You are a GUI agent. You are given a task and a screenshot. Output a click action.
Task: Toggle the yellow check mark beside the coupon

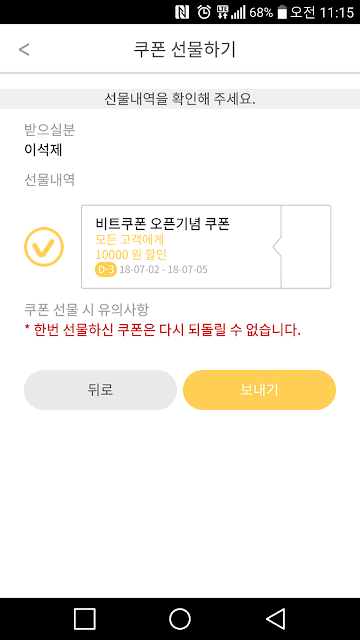tap(44, 247)
